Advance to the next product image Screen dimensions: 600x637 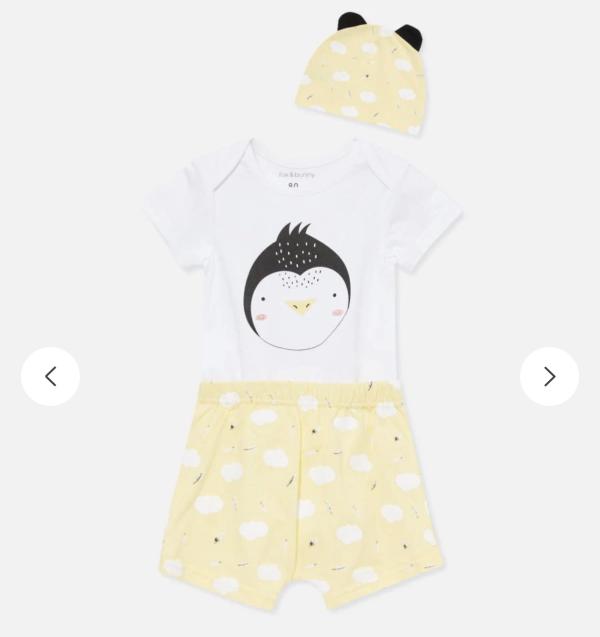549,376
